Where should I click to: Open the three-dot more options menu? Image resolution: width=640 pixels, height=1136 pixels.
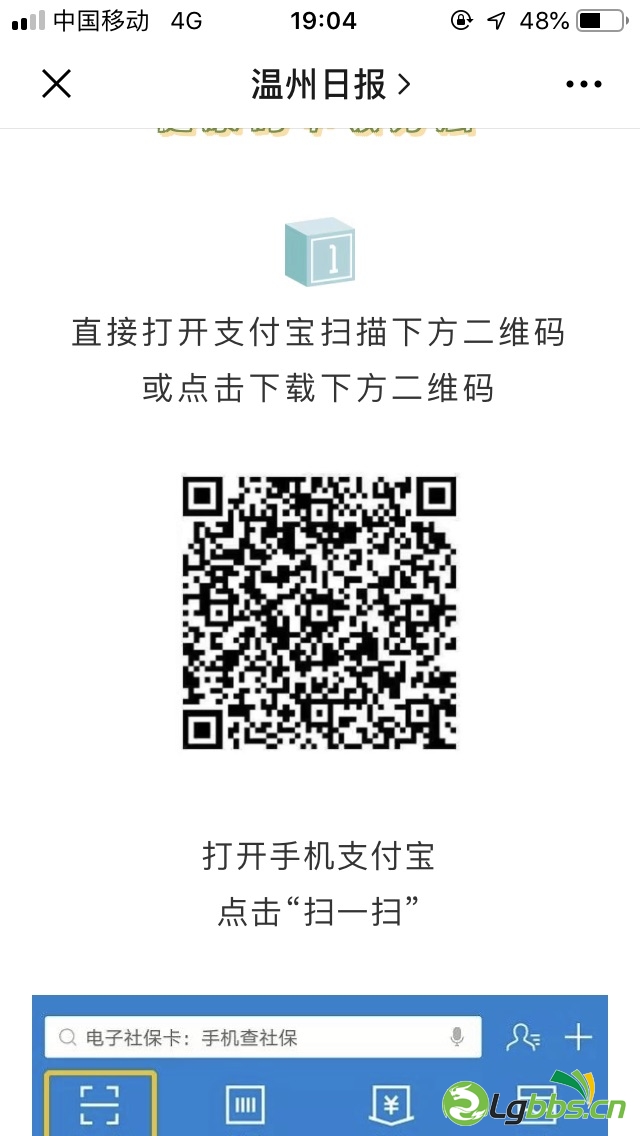click(584, 85)
